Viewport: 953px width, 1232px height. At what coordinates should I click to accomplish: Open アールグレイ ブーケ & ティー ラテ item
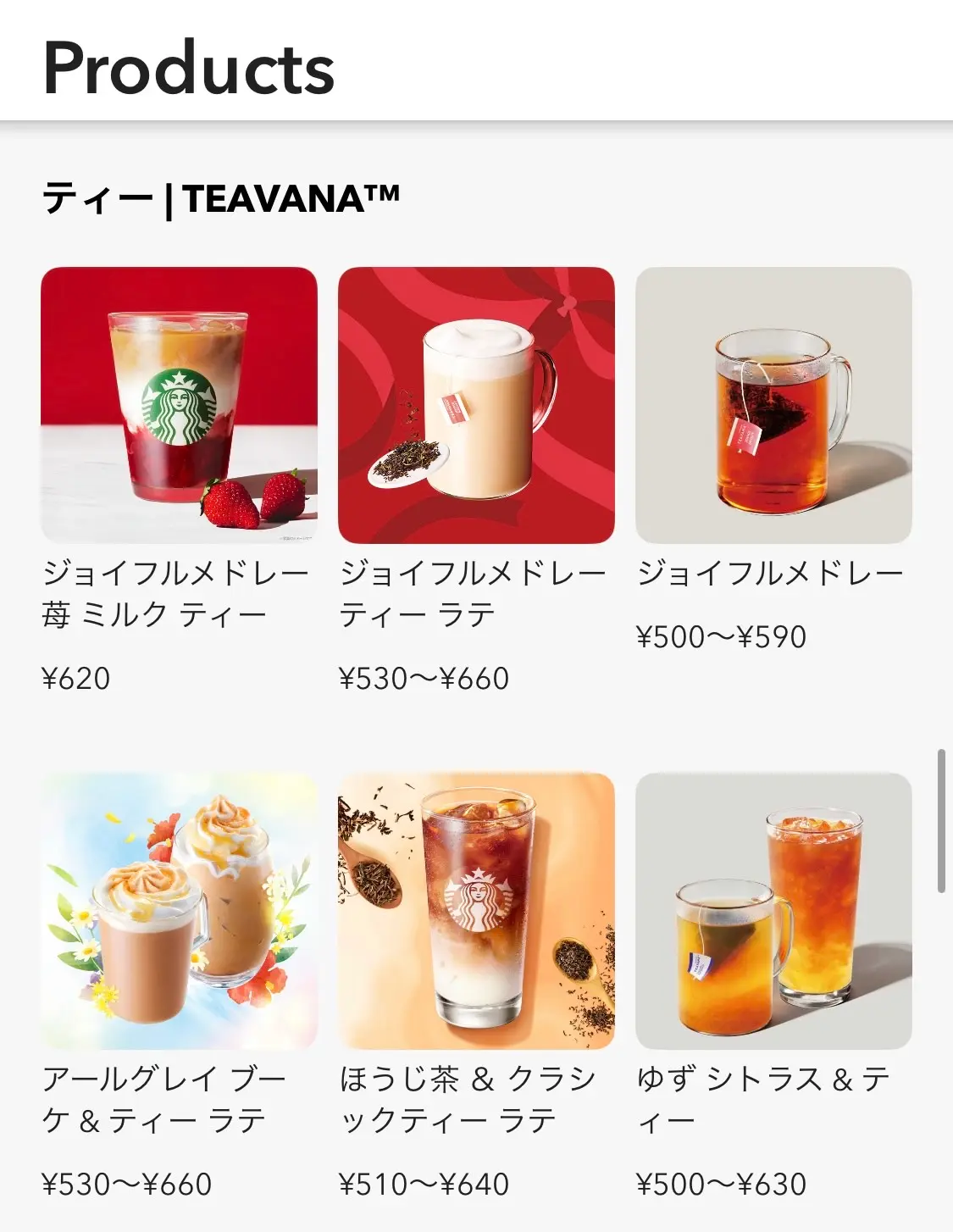coord(179,911)
